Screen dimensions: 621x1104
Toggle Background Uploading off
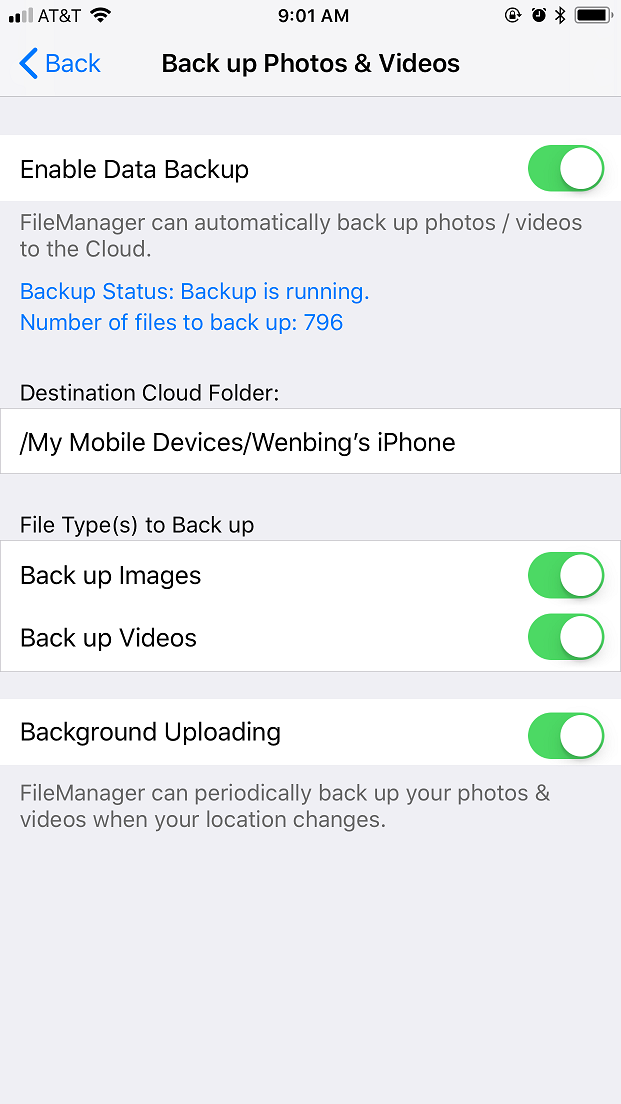(565, 733)
